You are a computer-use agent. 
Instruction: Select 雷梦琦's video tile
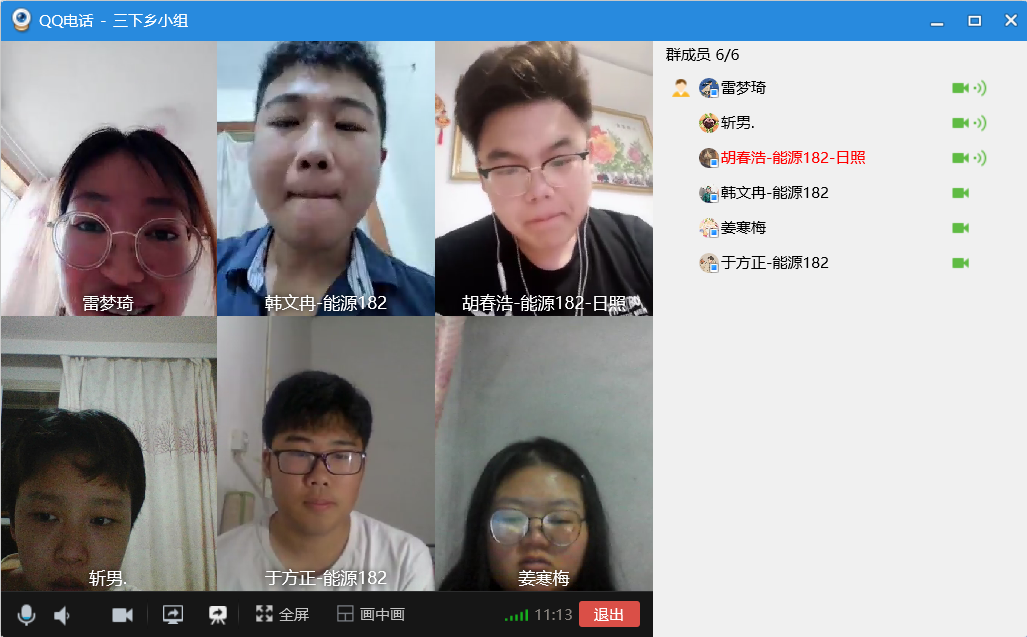pos(108,178)
